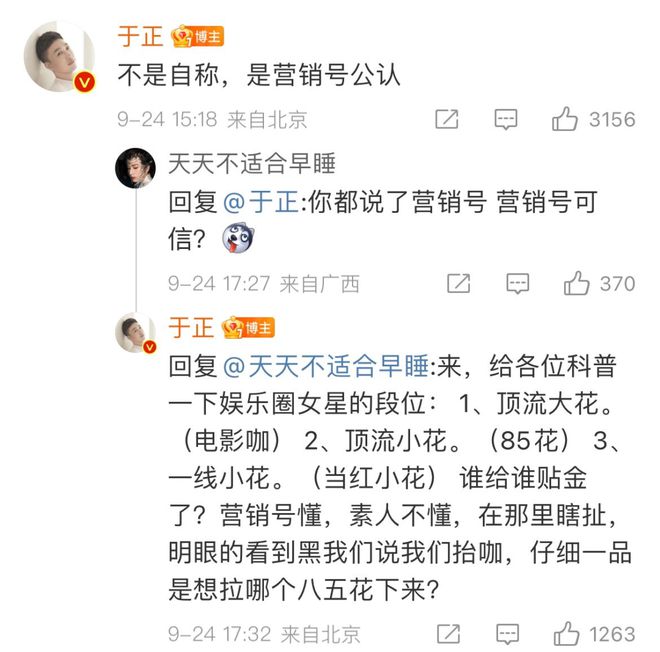The image size is (660, 652).
Task: Open 于正's profile from the top avatar
Action: (x=58, y=57)
